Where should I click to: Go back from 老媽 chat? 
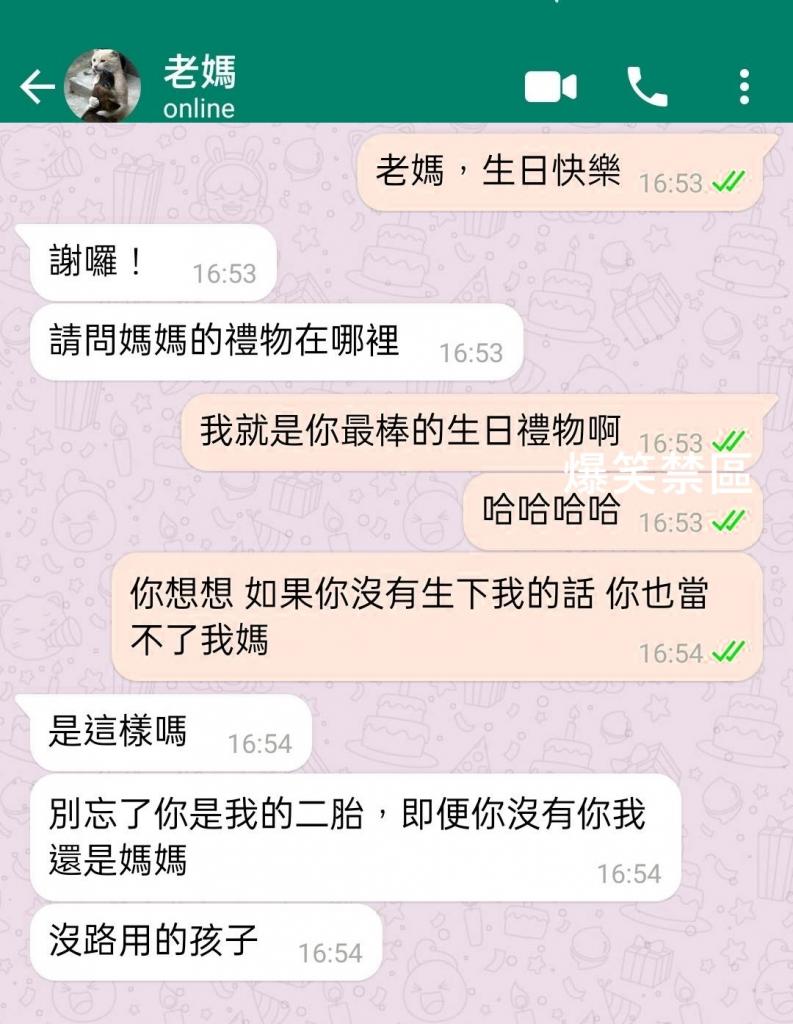pos(37,88)
